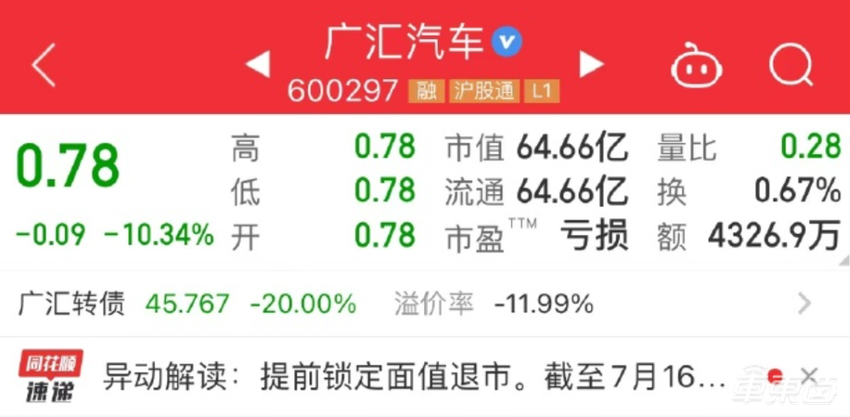Switch to the next stock with right arrow

pyautogui.click(x=591, y=65)
